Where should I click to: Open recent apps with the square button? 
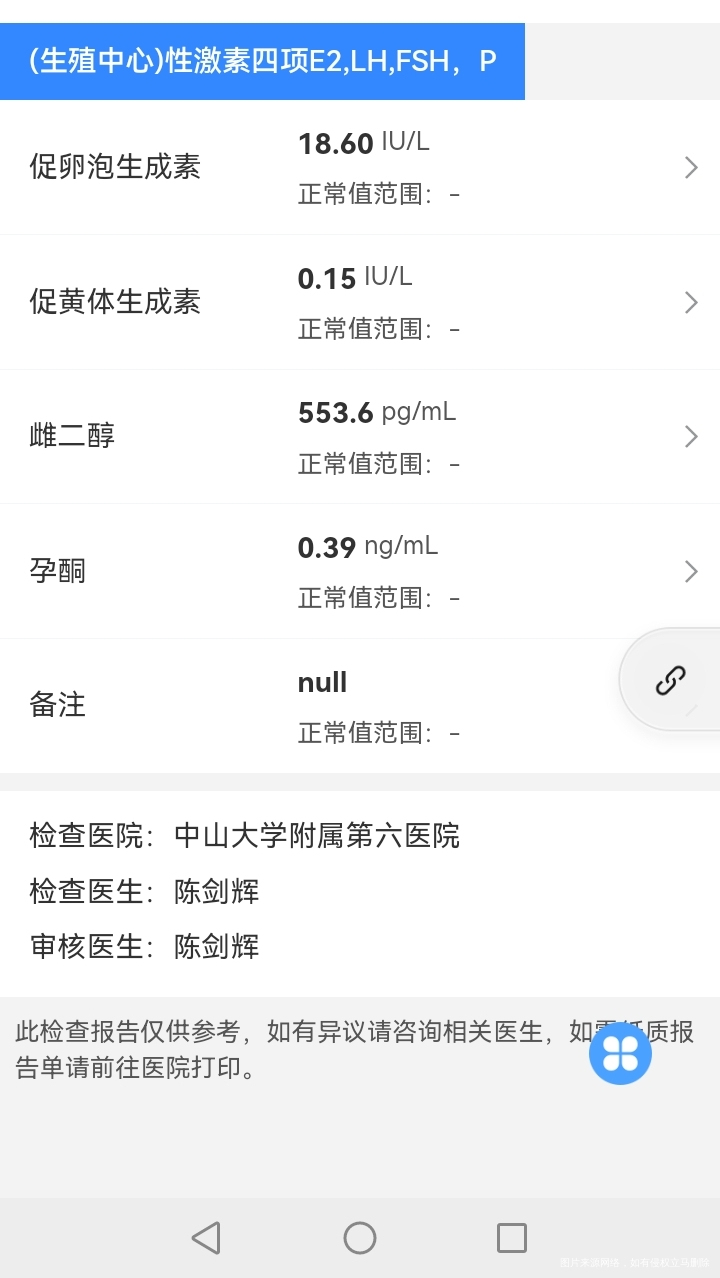(511, 1237)
